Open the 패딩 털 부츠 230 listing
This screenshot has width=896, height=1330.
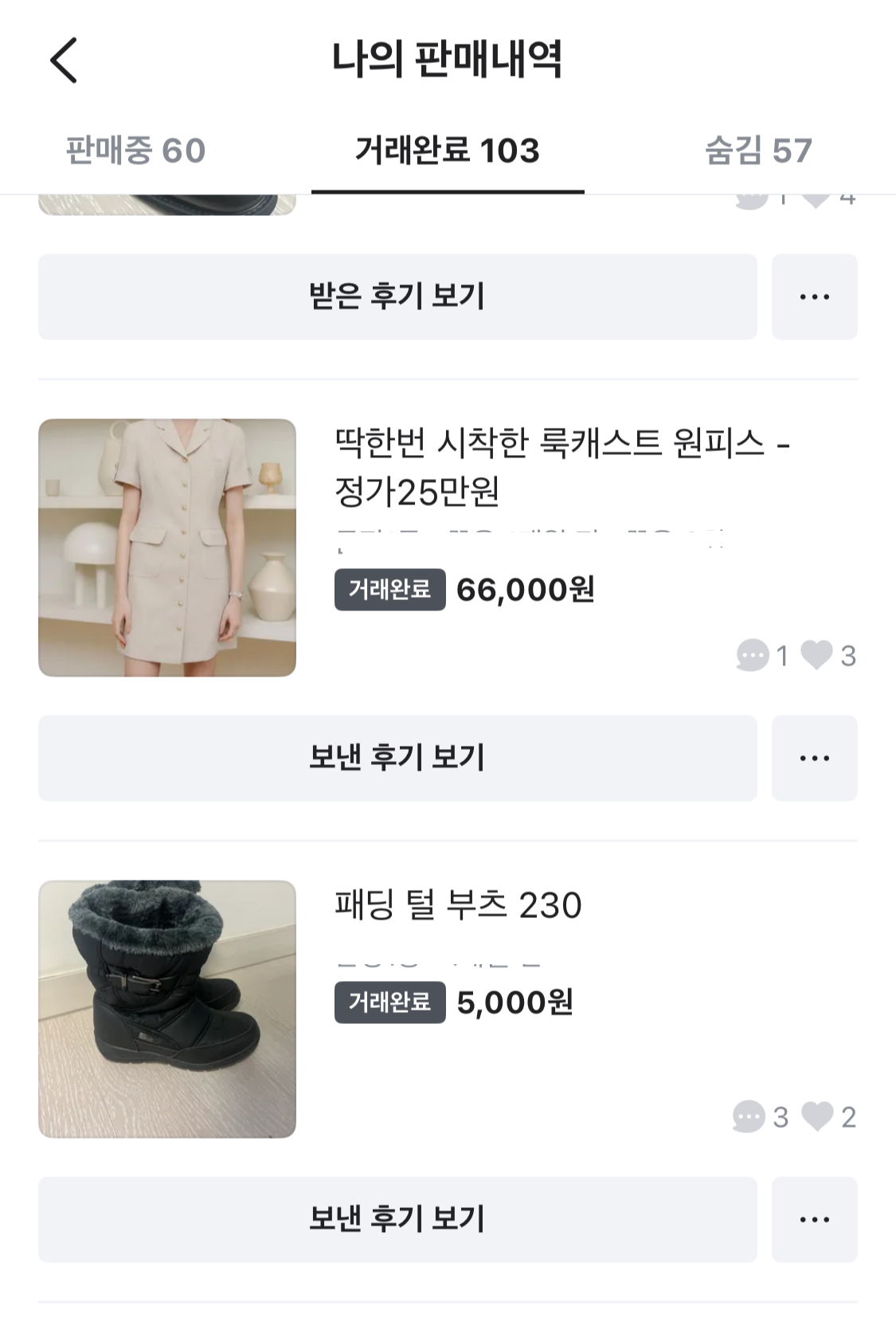(458, 905)
